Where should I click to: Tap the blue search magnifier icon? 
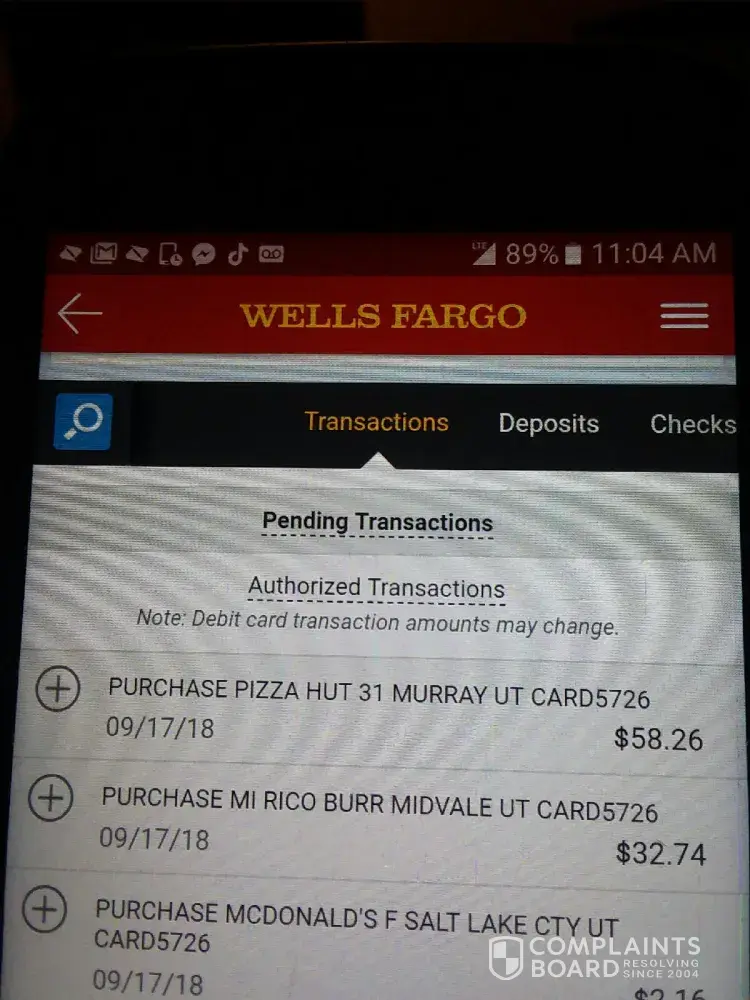(x=82, y=422)
